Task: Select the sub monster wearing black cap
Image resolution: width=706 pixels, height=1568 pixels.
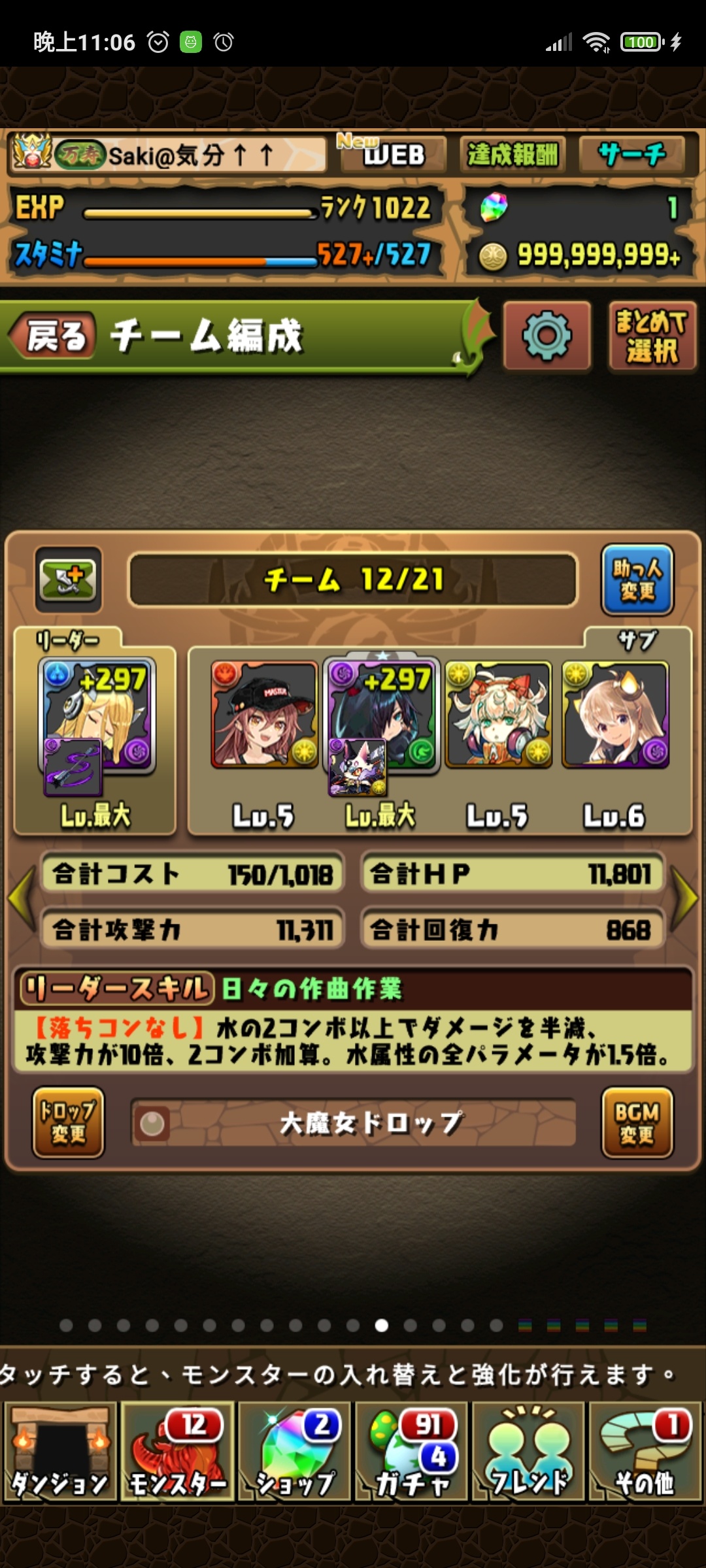Action: tap(264, 715)
